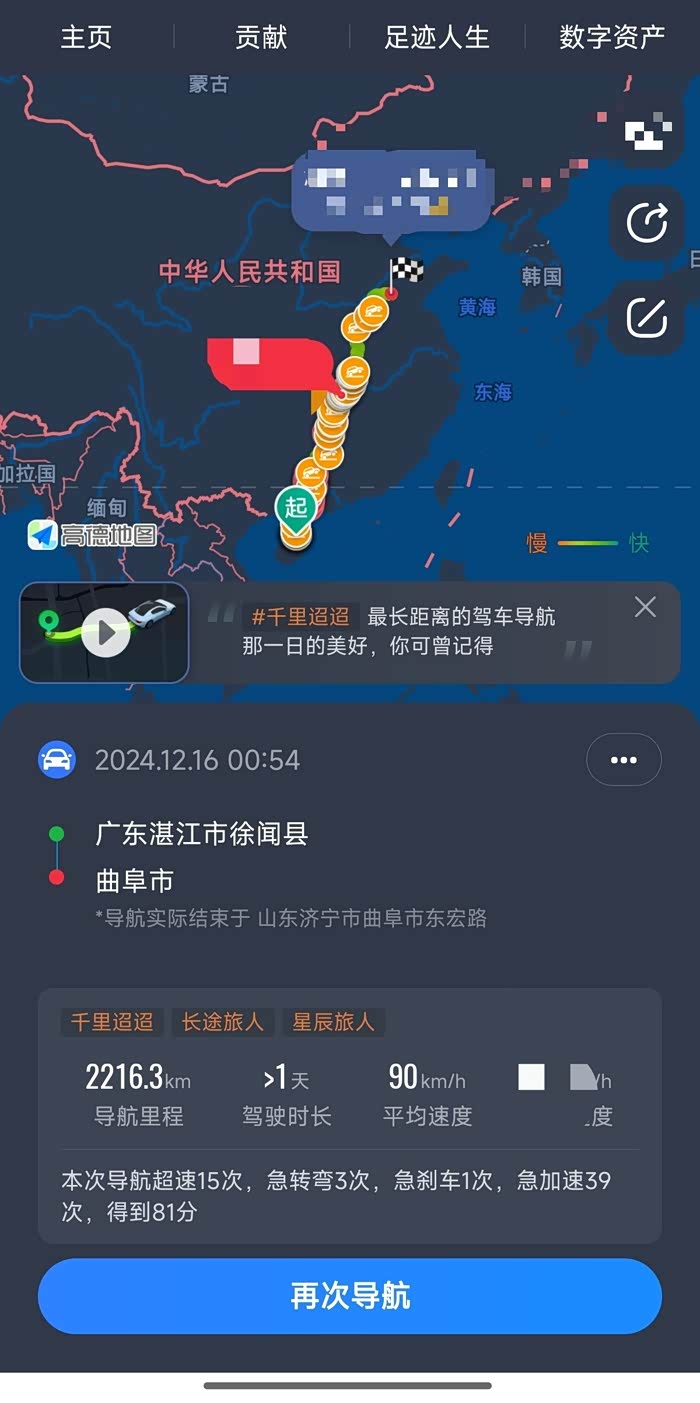Open the three-dot more options menu

(623, 760)
